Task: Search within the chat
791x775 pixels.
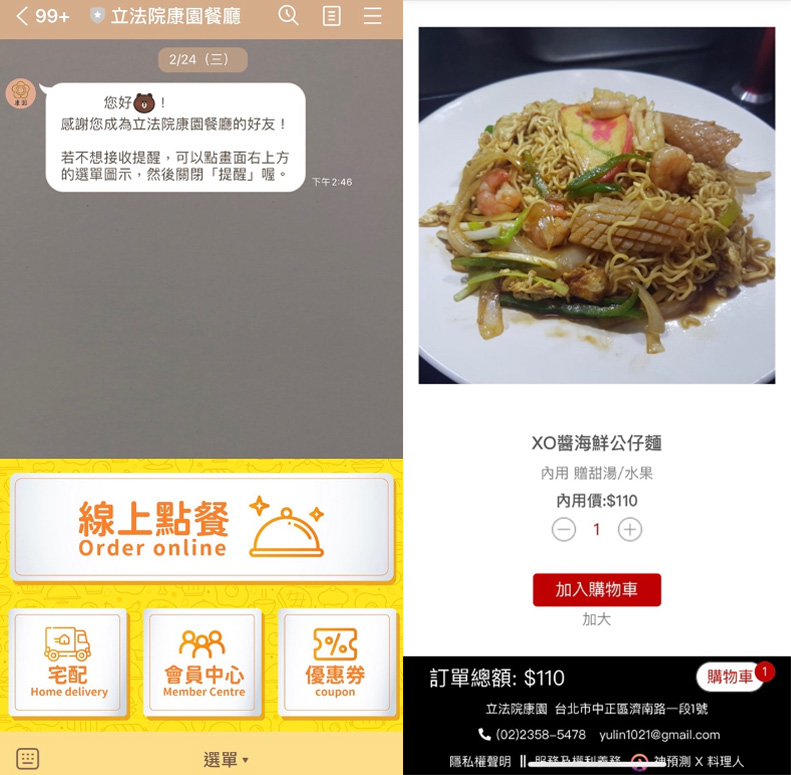Action: tap(288, 16)
